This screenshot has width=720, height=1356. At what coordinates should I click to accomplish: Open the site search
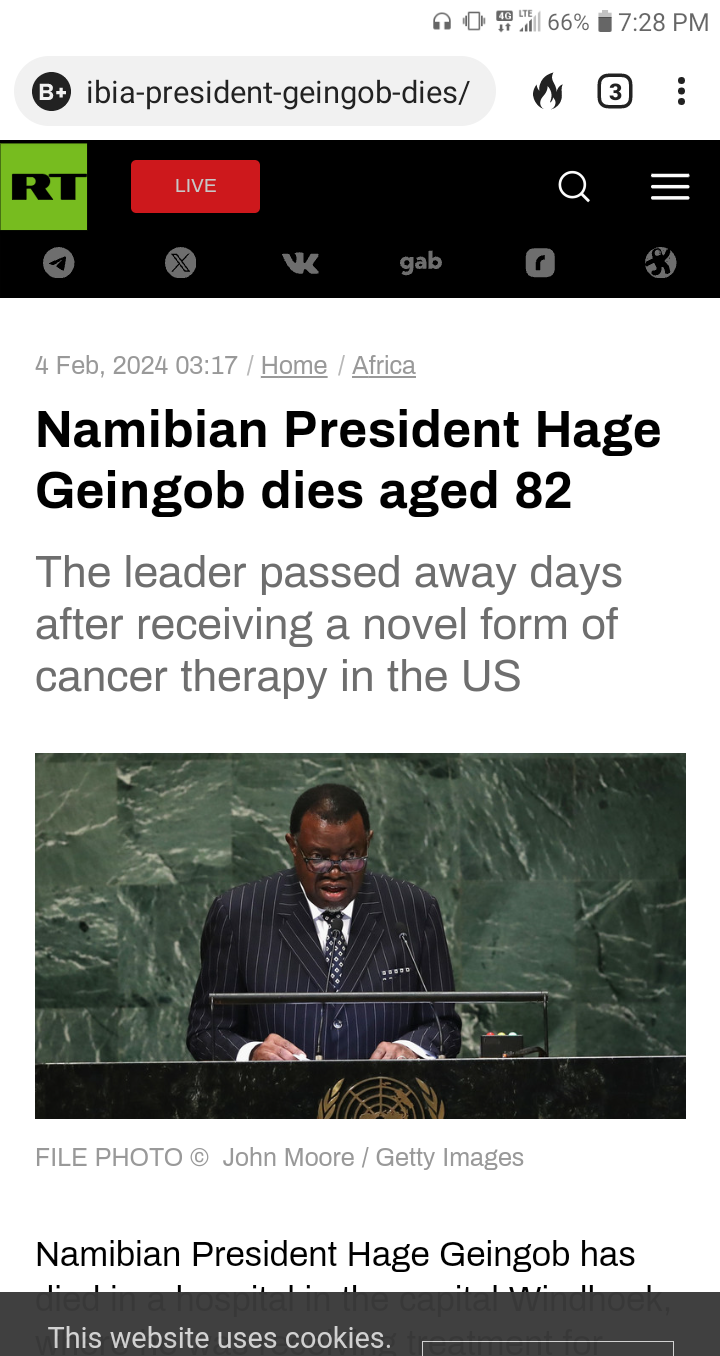tap(574, 186)
